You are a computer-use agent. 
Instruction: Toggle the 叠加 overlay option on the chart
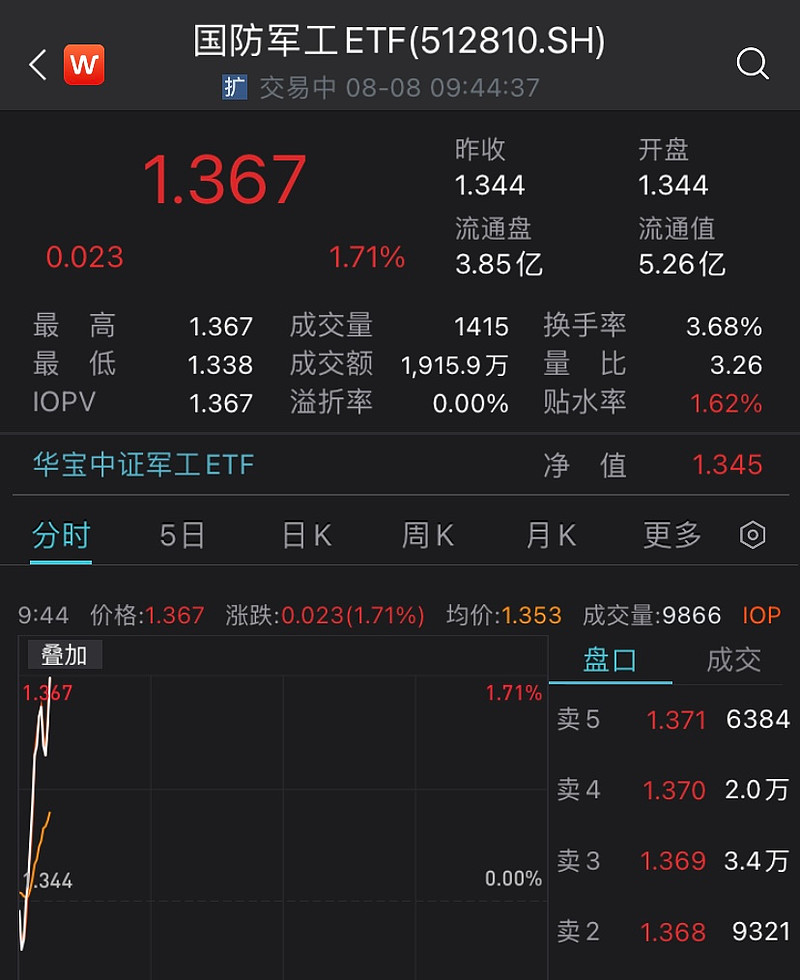[x=64, y=655]
